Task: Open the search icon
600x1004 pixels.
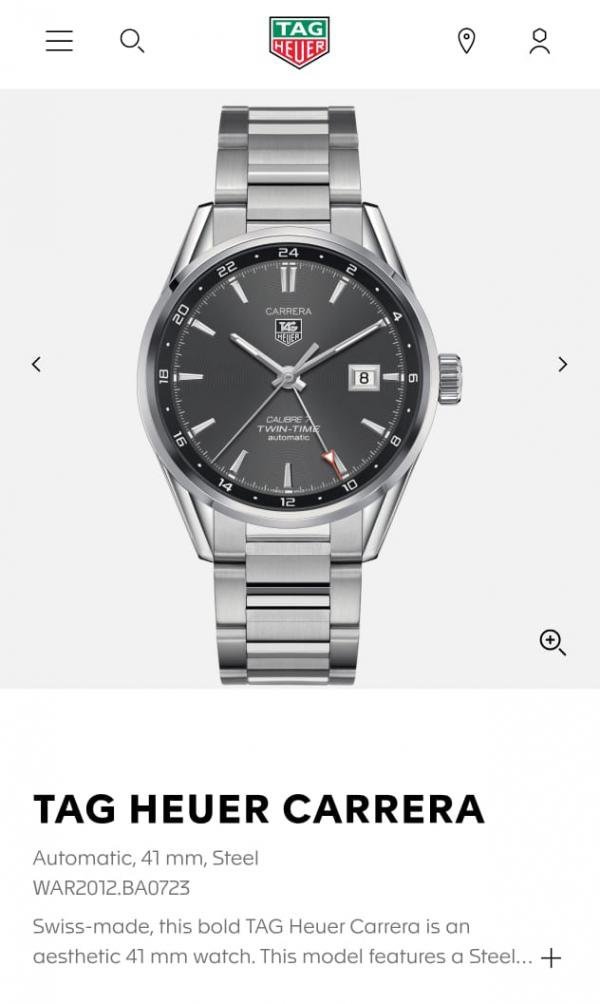Action: [x=132, y=41]
